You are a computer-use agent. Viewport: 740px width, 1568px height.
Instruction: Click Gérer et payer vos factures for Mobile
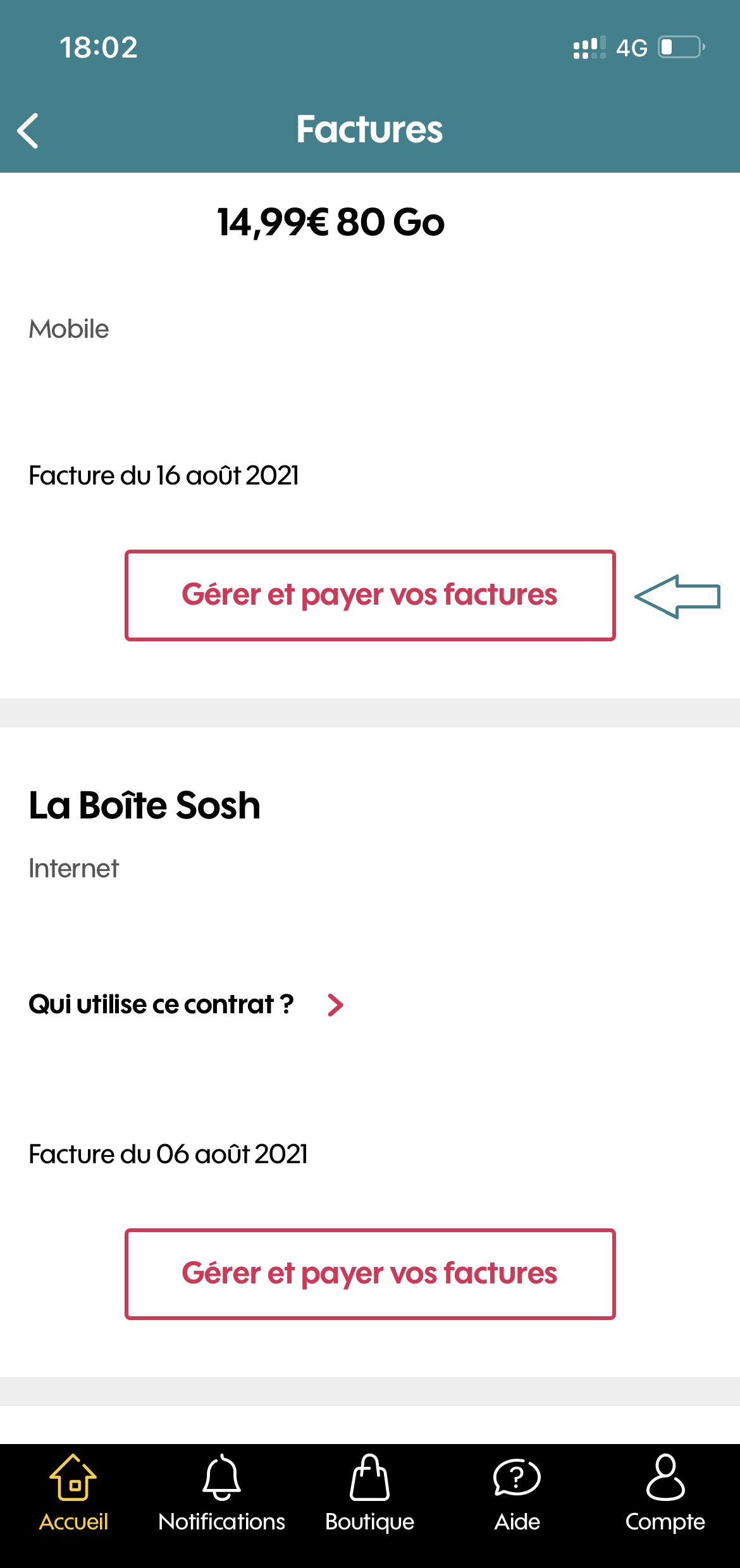click(x=369, y=595)
